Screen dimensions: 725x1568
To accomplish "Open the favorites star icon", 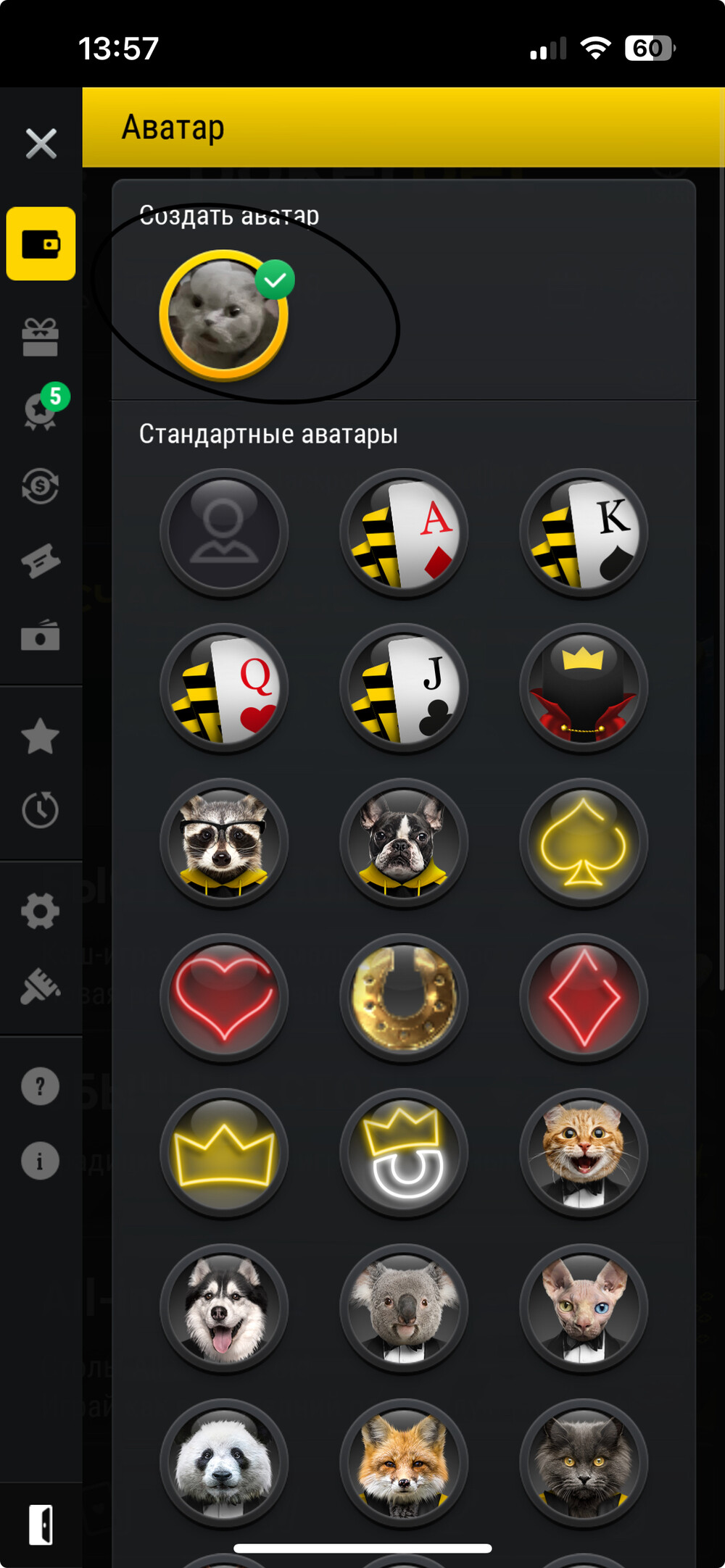I will pos(41,736).
